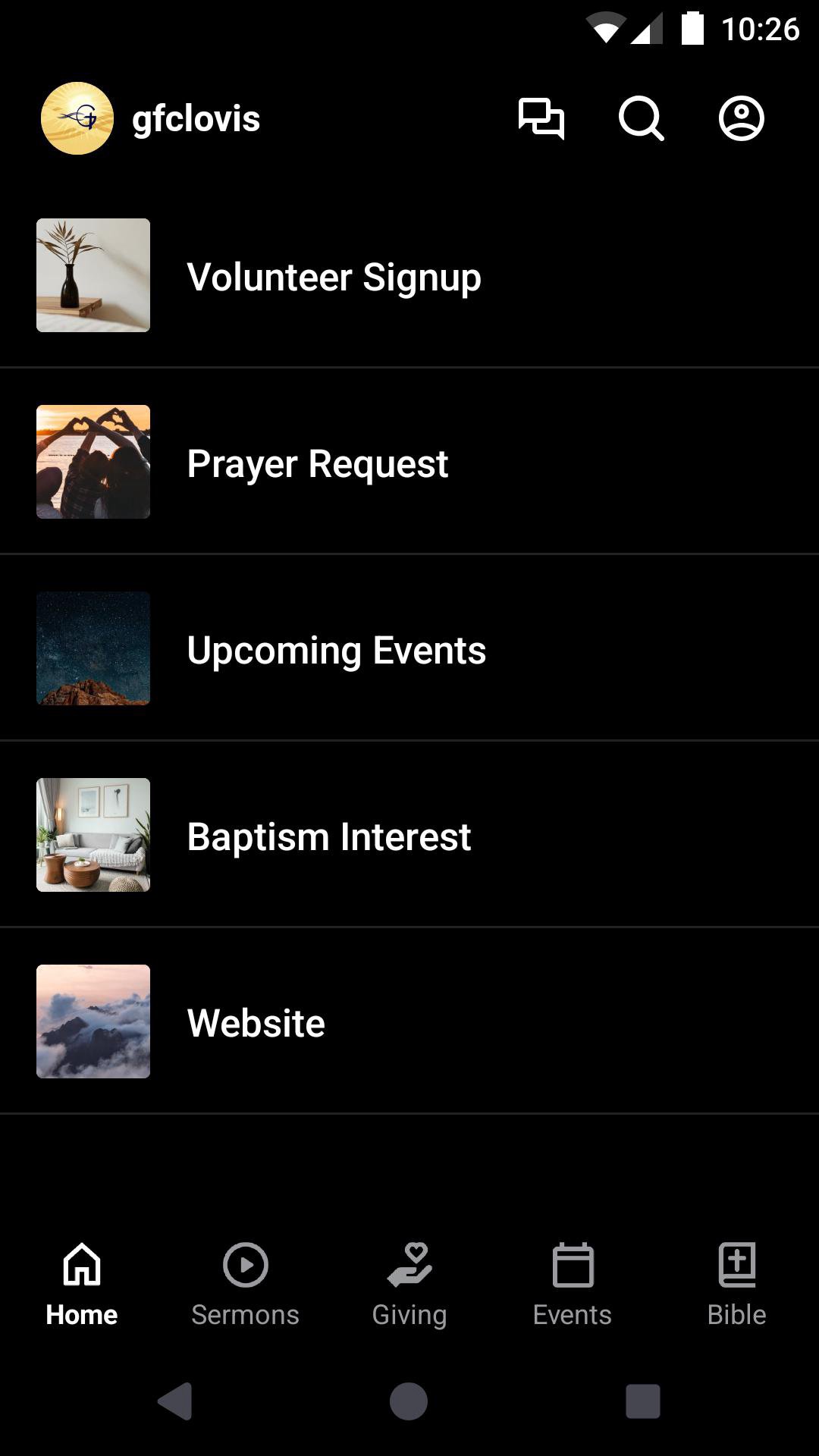Switch to the Bible tab
The image size is (819, 1456).
pos(736,1283)
